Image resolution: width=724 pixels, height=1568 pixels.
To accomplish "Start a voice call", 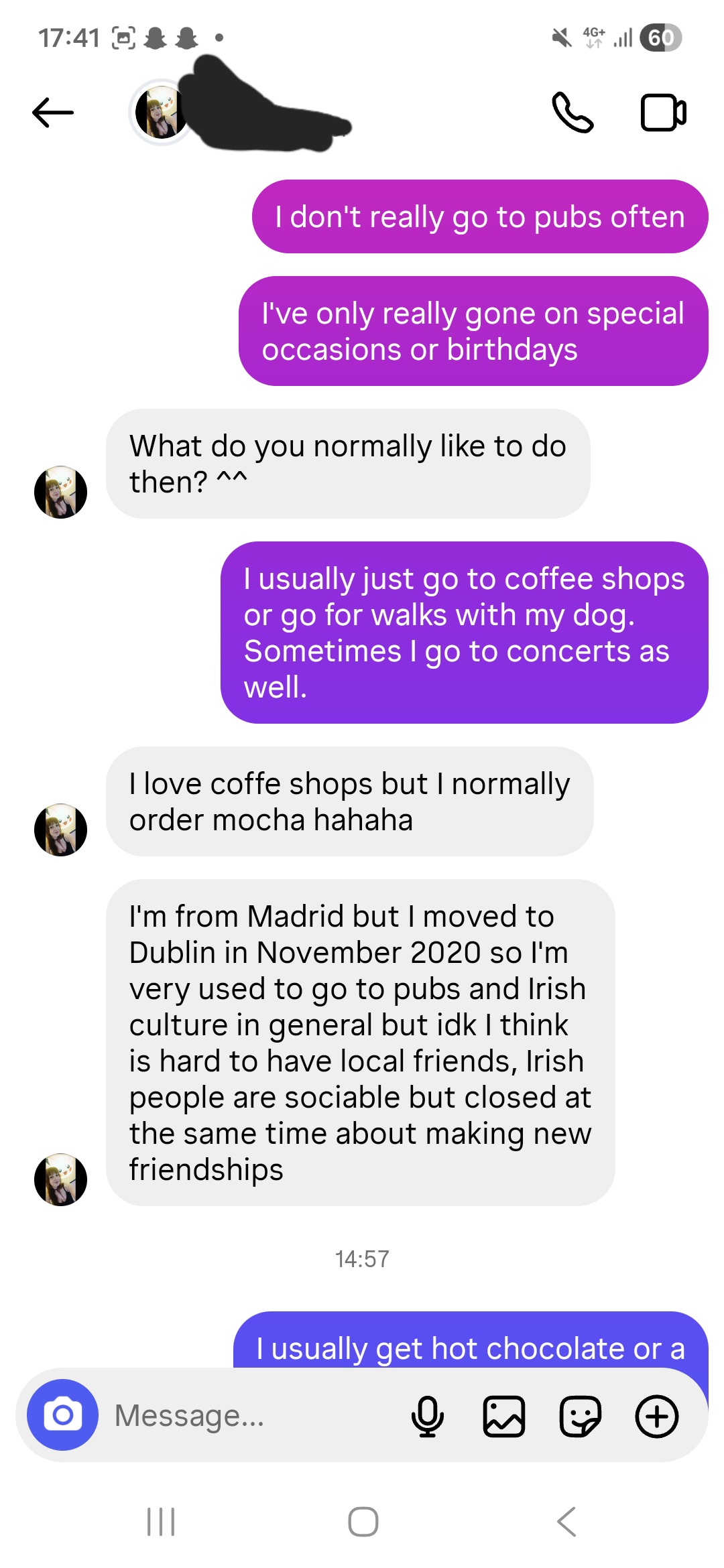I will point(572,113).
